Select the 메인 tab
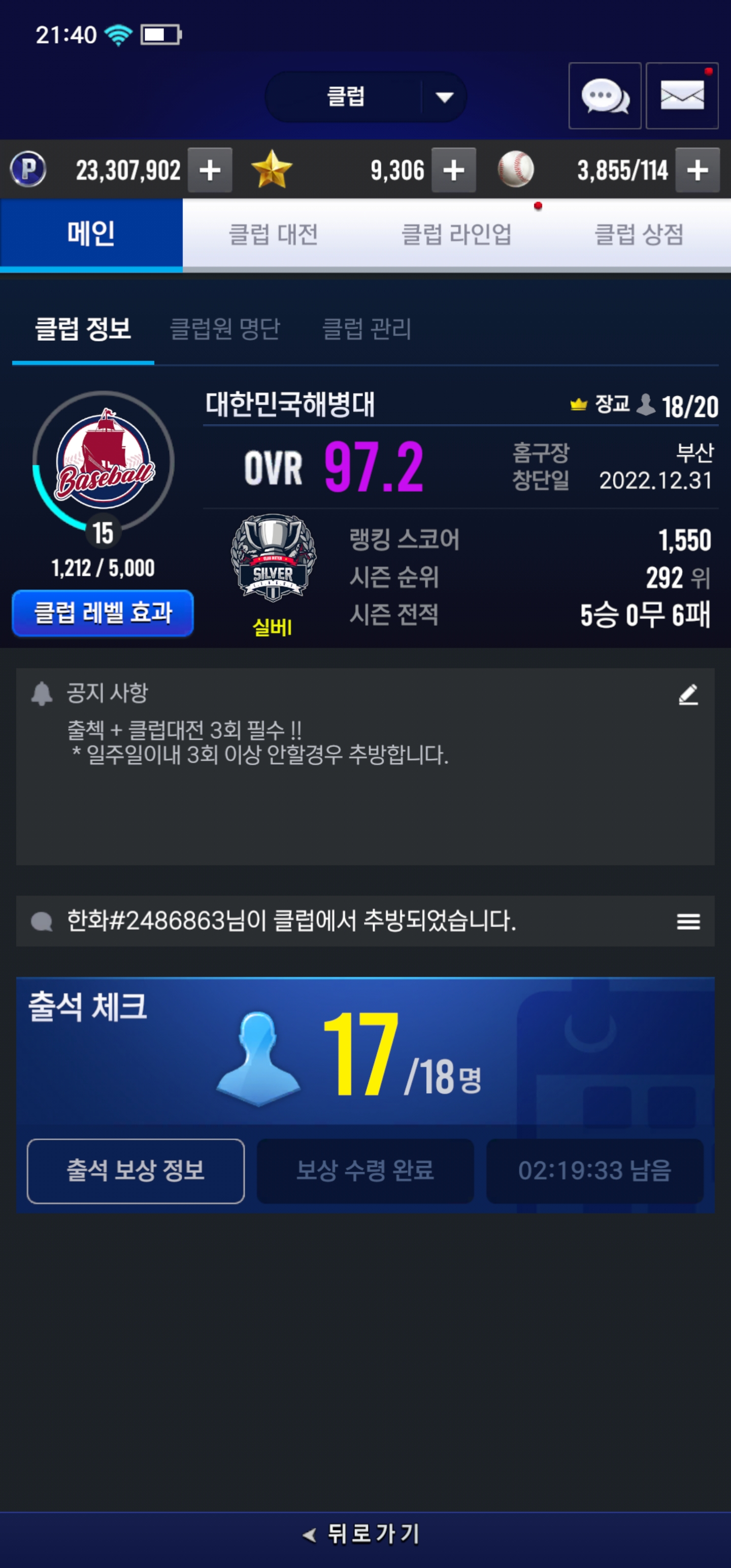 91,235
